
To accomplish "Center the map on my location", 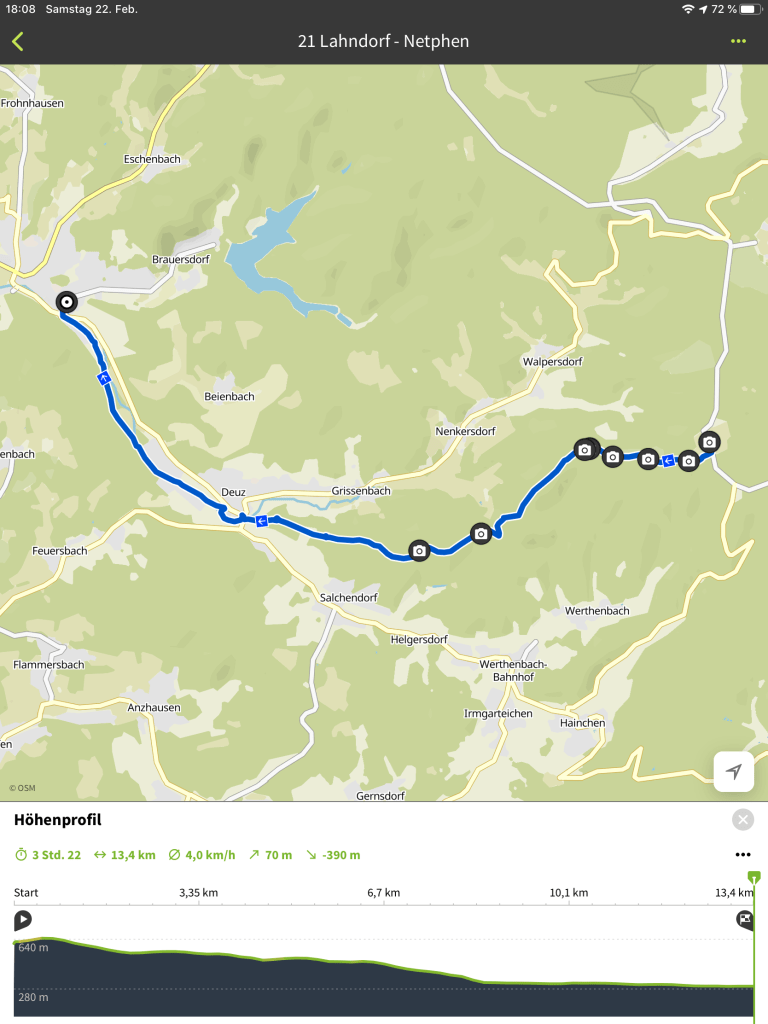I will coord(734,771).
